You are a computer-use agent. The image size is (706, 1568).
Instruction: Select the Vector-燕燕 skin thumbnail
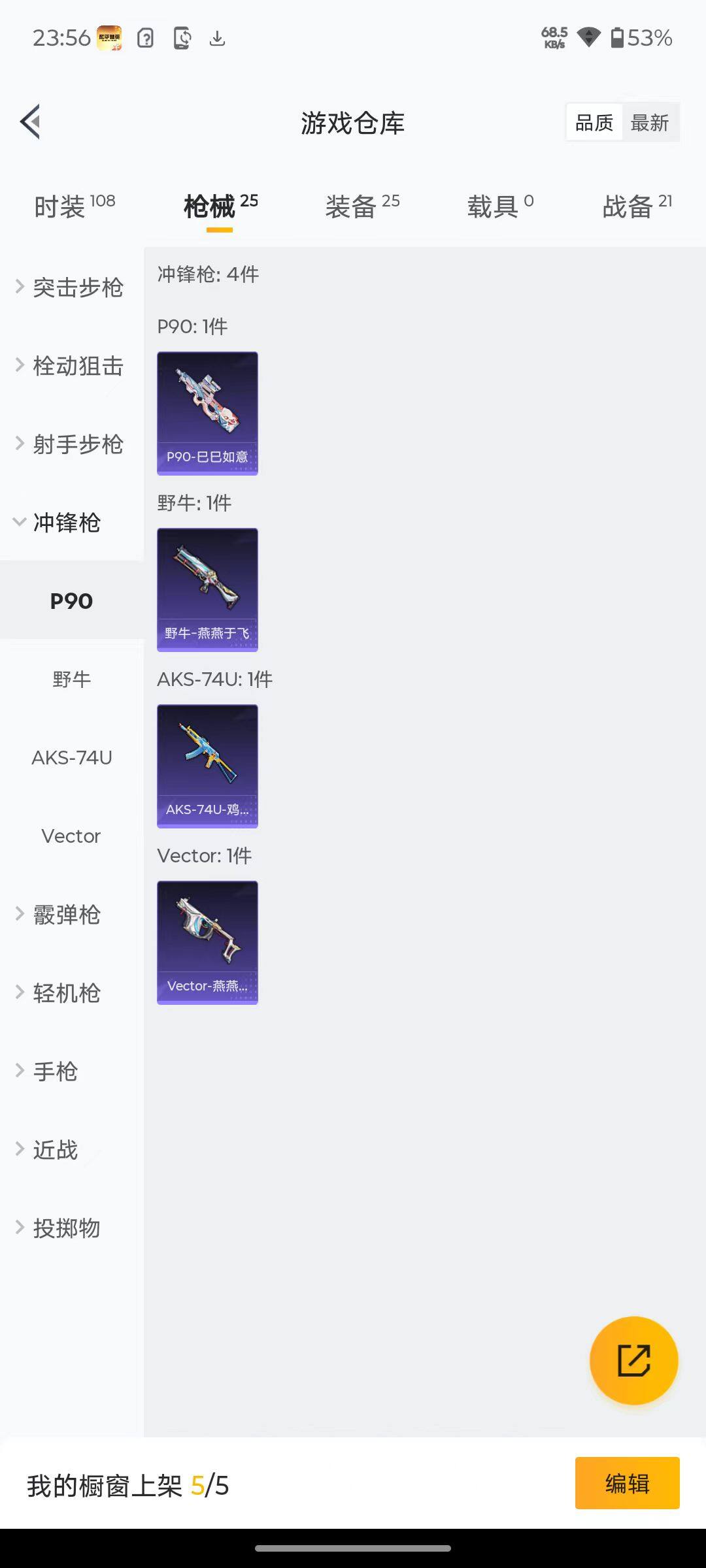click(x=207, y=941)
